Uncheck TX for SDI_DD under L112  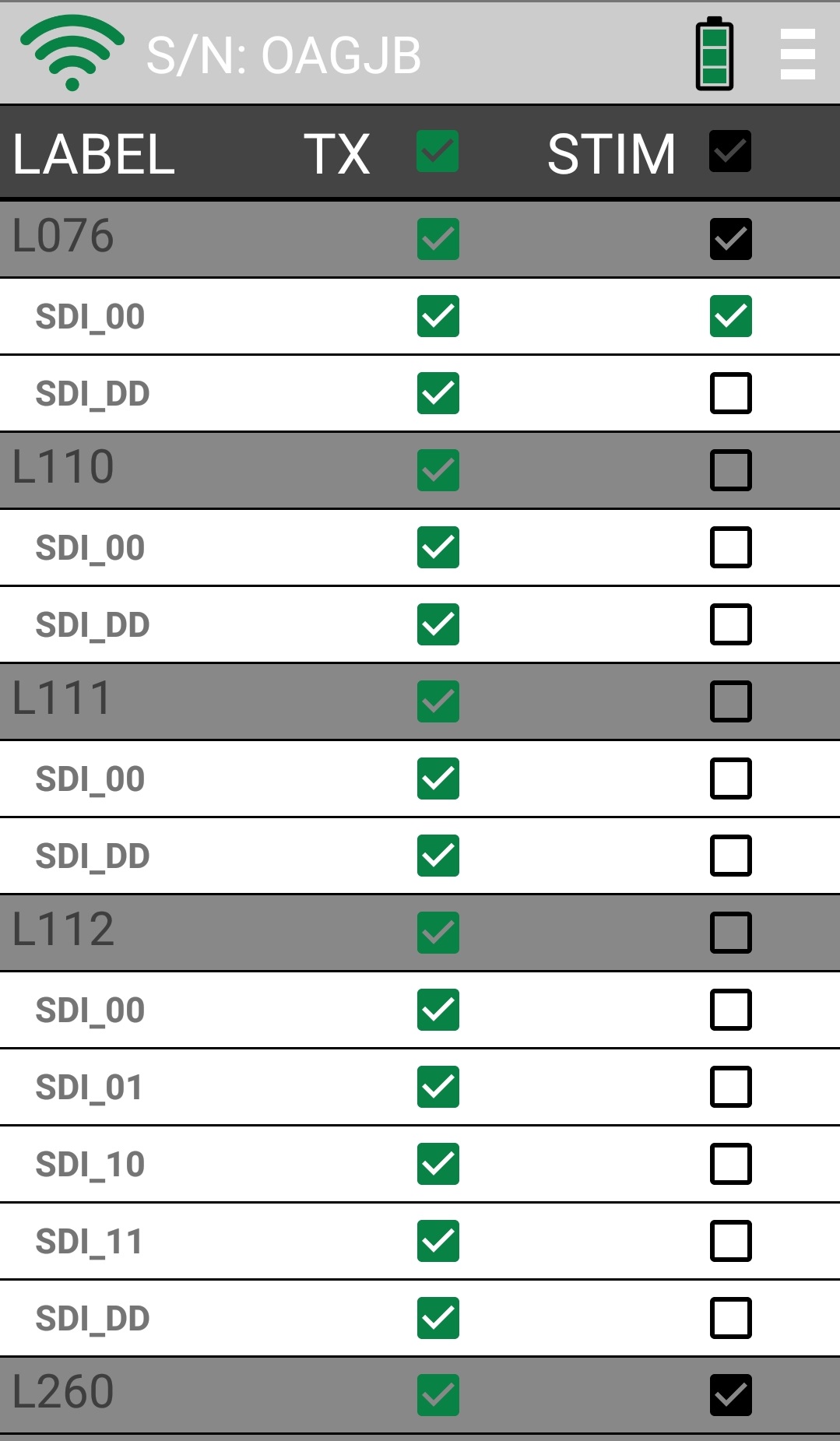click(x=438, y=1318)
